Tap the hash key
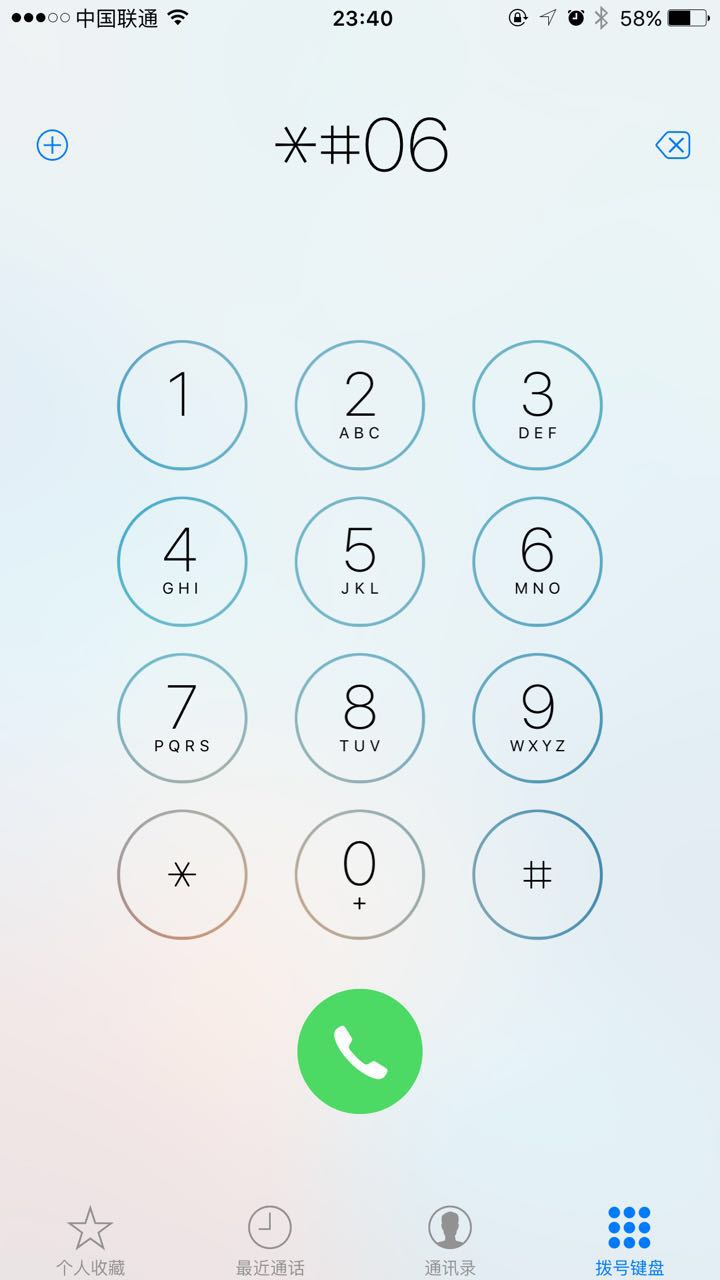Screen dimensions: 720x1280 (x=537, y=874)
